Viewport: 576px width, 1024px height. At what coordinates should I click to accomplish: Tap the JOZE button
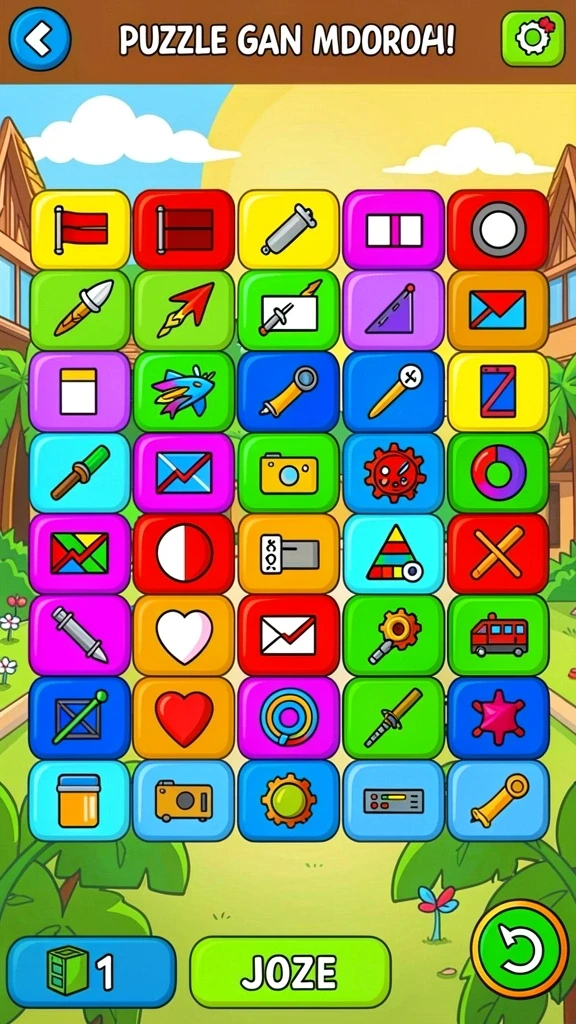(x=291, y=972)
